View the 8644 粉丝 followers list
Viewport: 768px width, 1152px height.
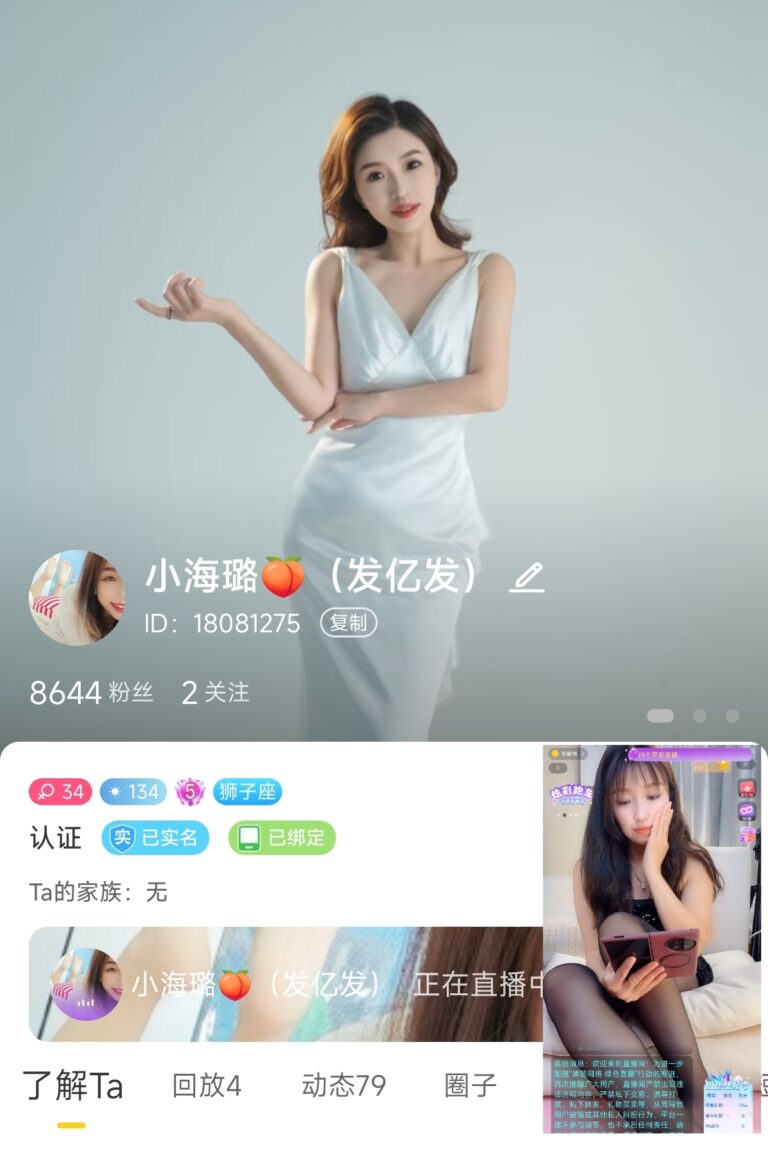(x=91, y=692)
